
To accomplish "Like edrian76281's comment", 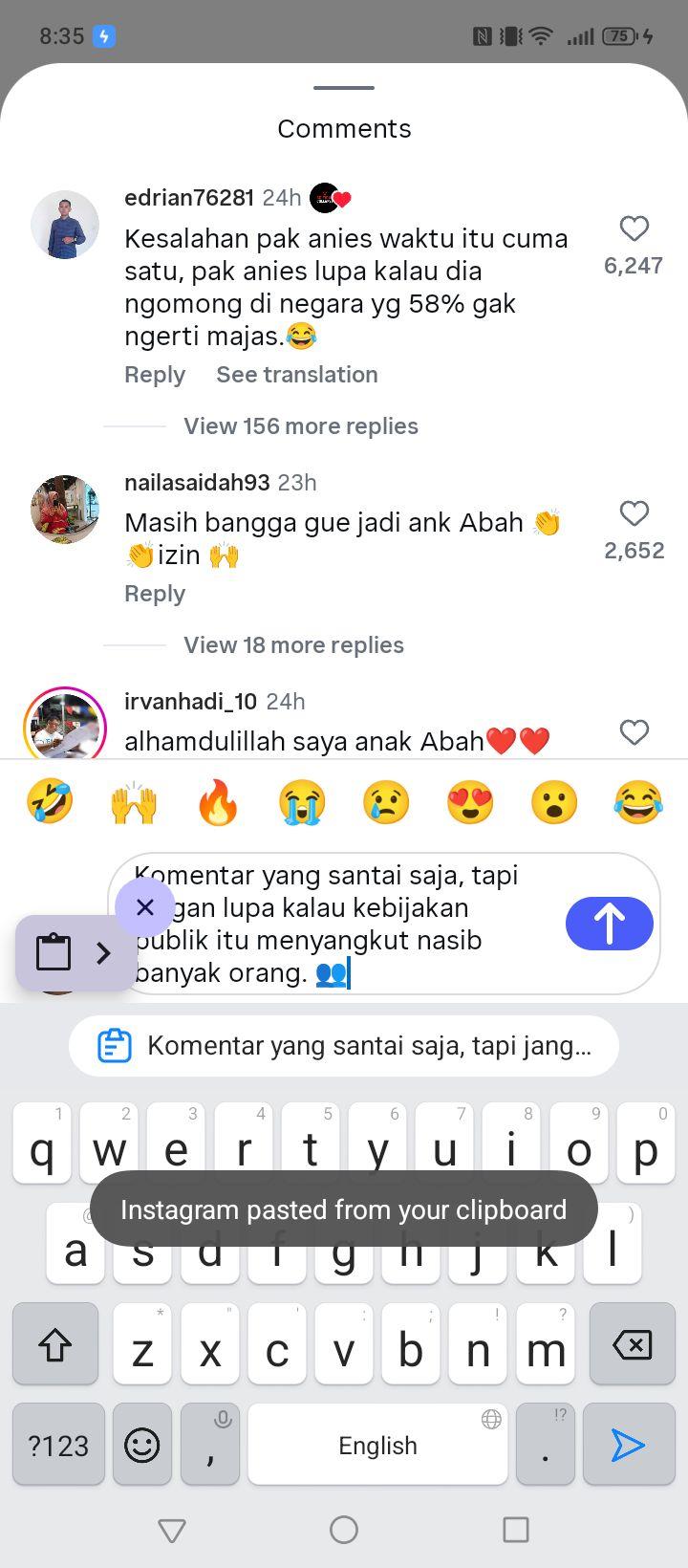I will (x=634, y=229).
